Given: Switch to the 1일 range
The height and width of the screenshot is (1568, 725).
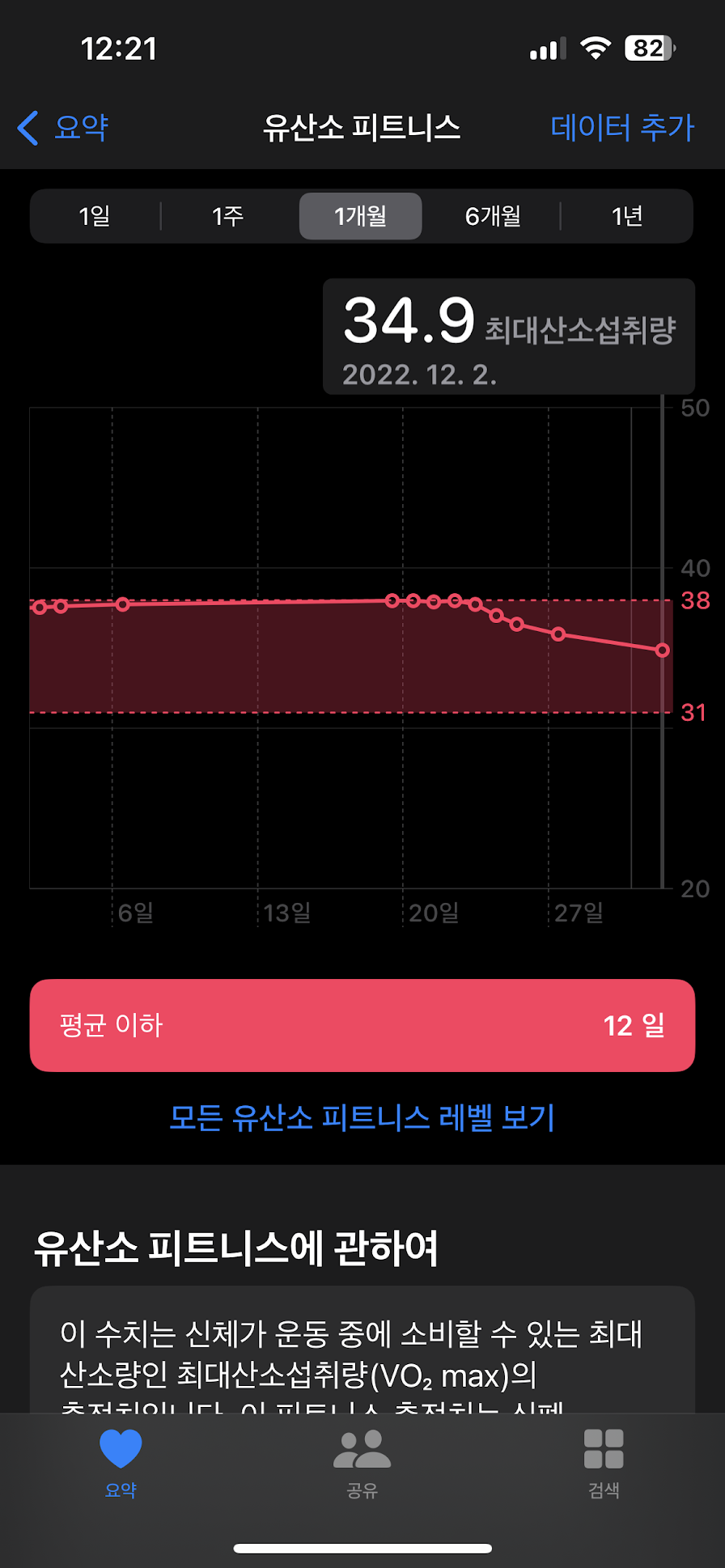Looking at the screenshot, I should tap(95, 216).
